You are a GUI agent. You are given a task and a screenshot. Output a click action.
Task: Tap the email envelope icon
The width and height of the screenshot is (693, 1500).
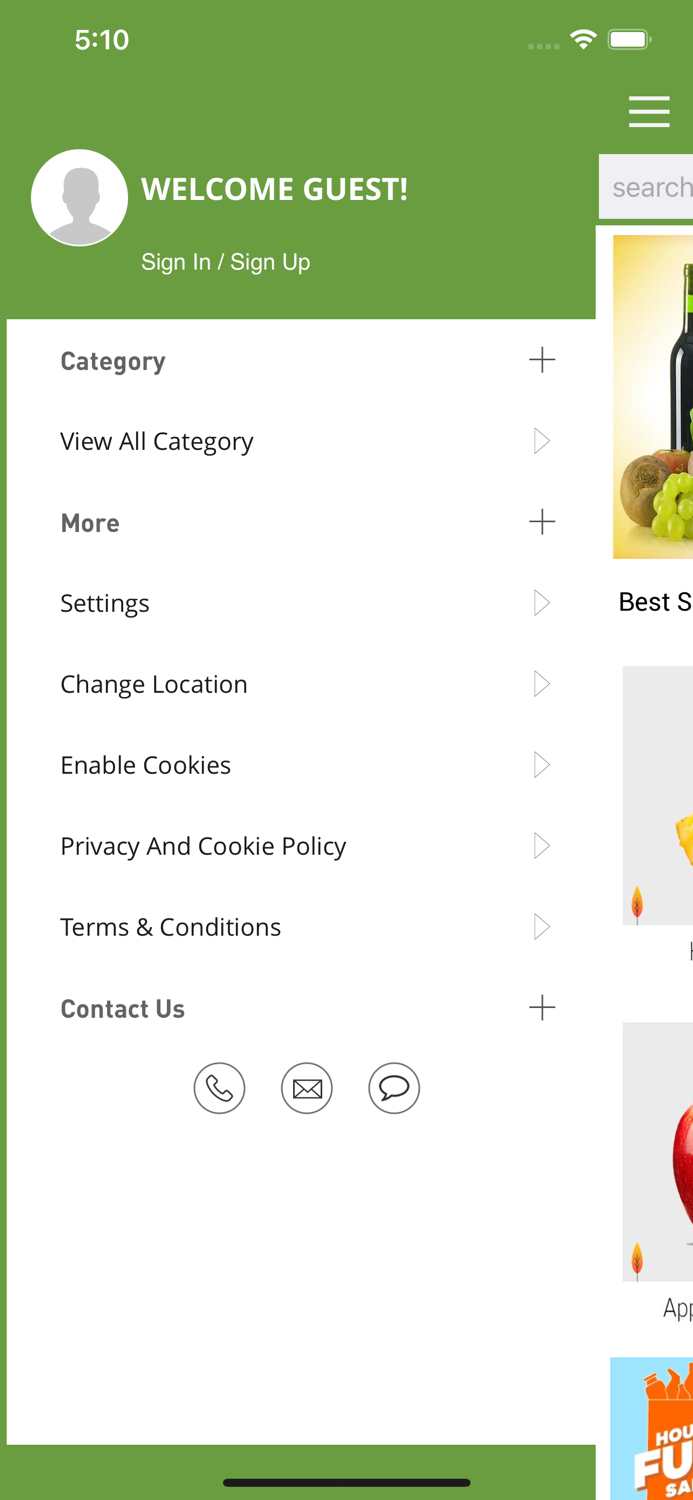(x=307, y=1088)
